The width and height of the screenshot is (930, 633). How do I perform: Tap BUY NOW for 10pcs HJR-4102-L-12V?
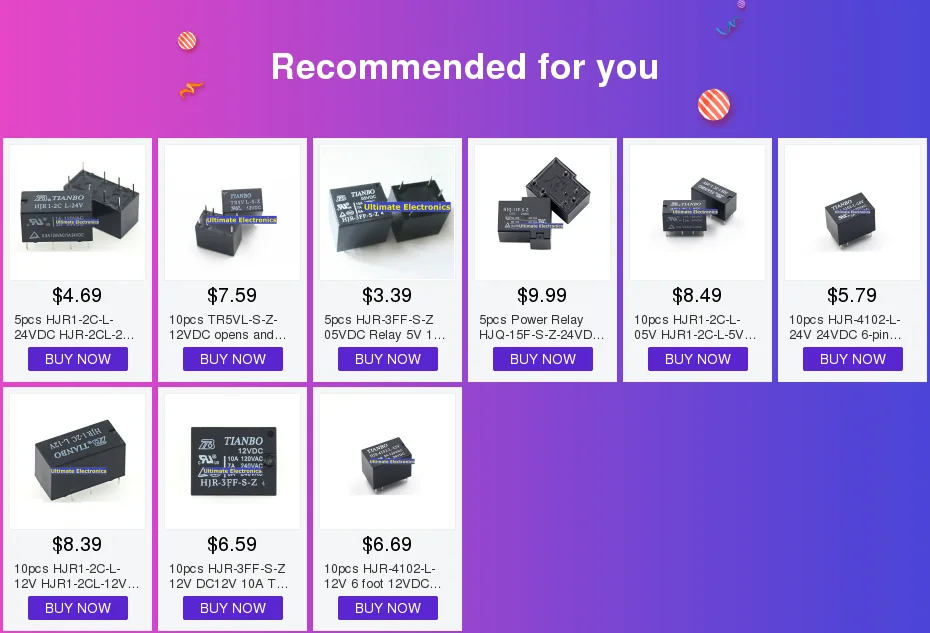[x=388, y=608]
